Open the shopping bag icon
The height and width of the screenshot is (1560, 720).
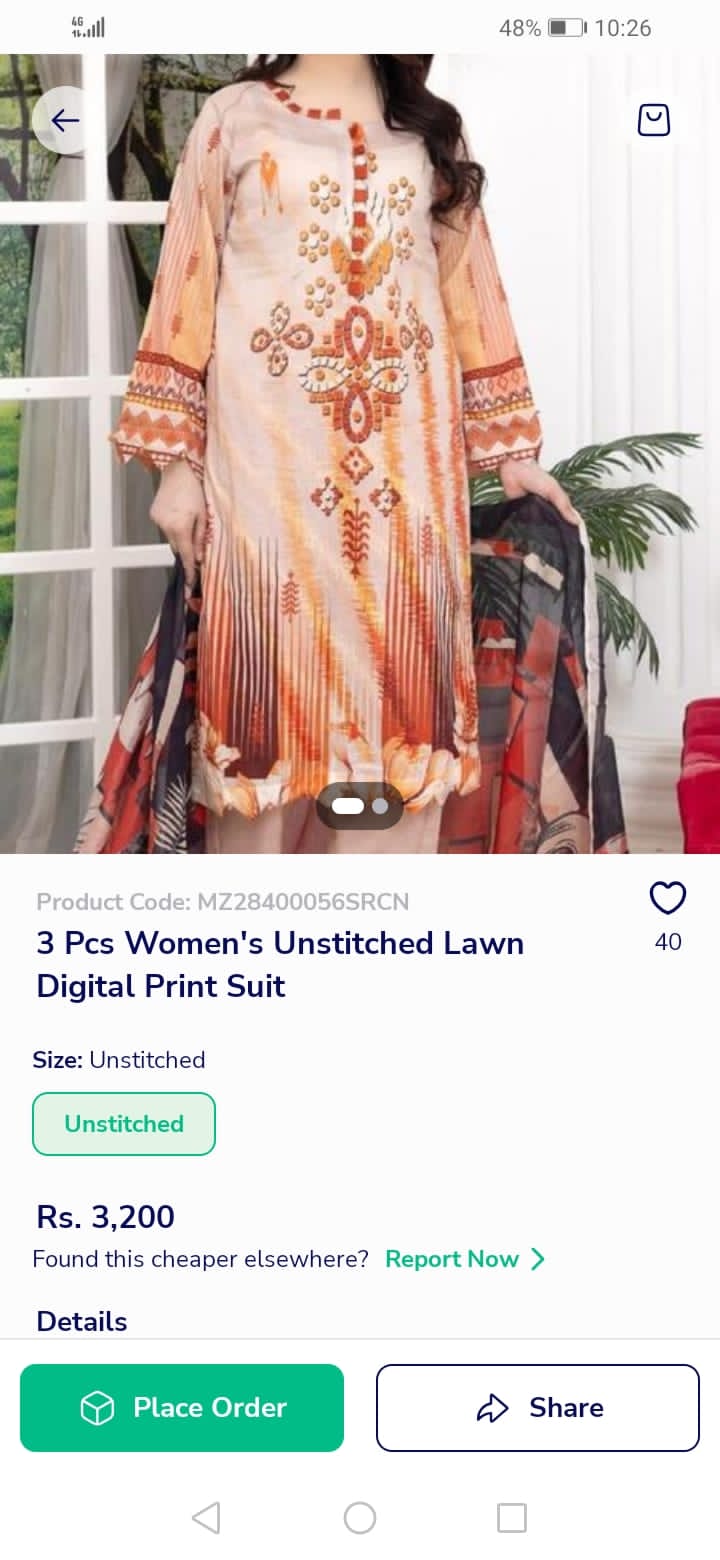[654, 121]
